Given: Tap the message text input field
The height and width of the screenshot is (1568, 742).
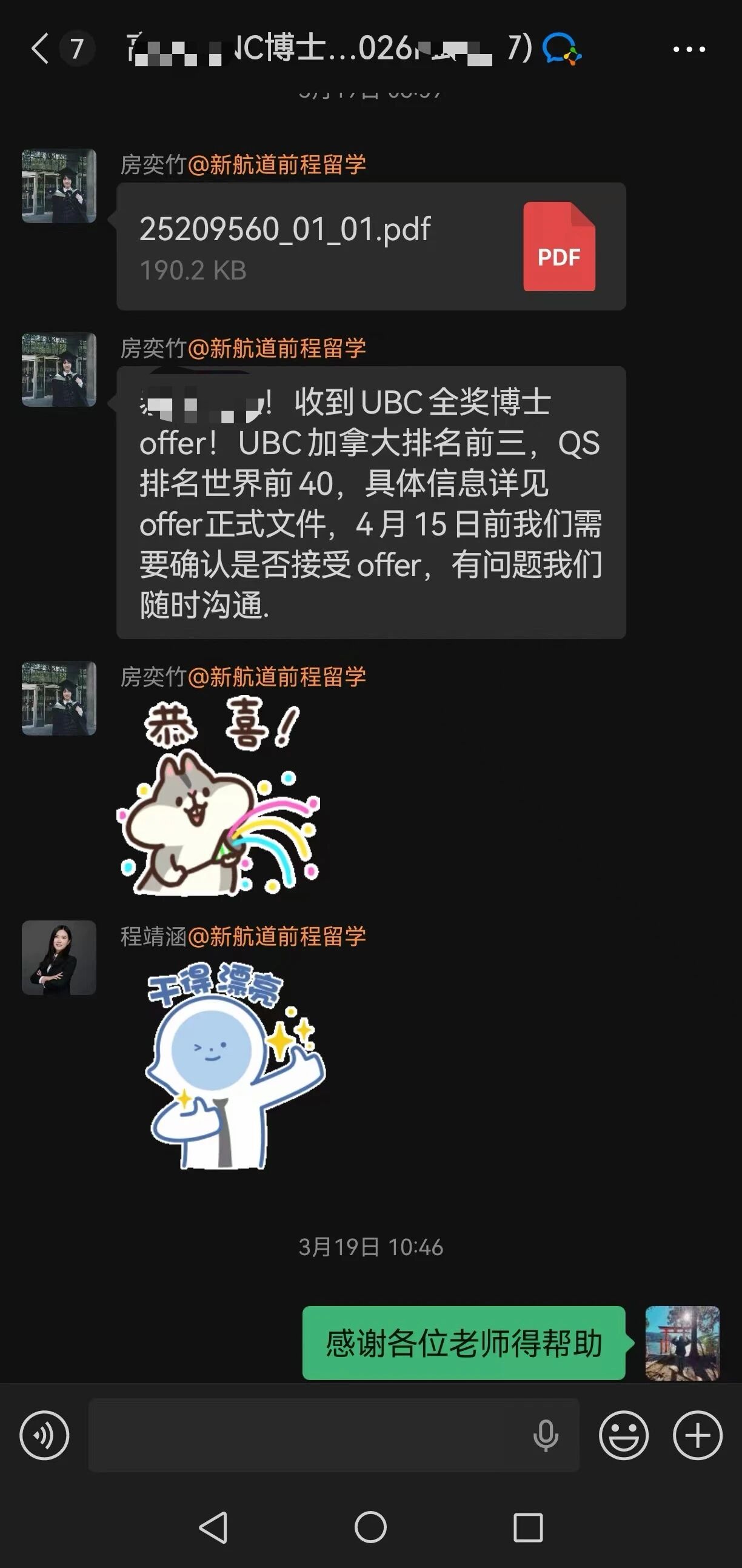Looking at the screenshot, I should pos(304,1435).
